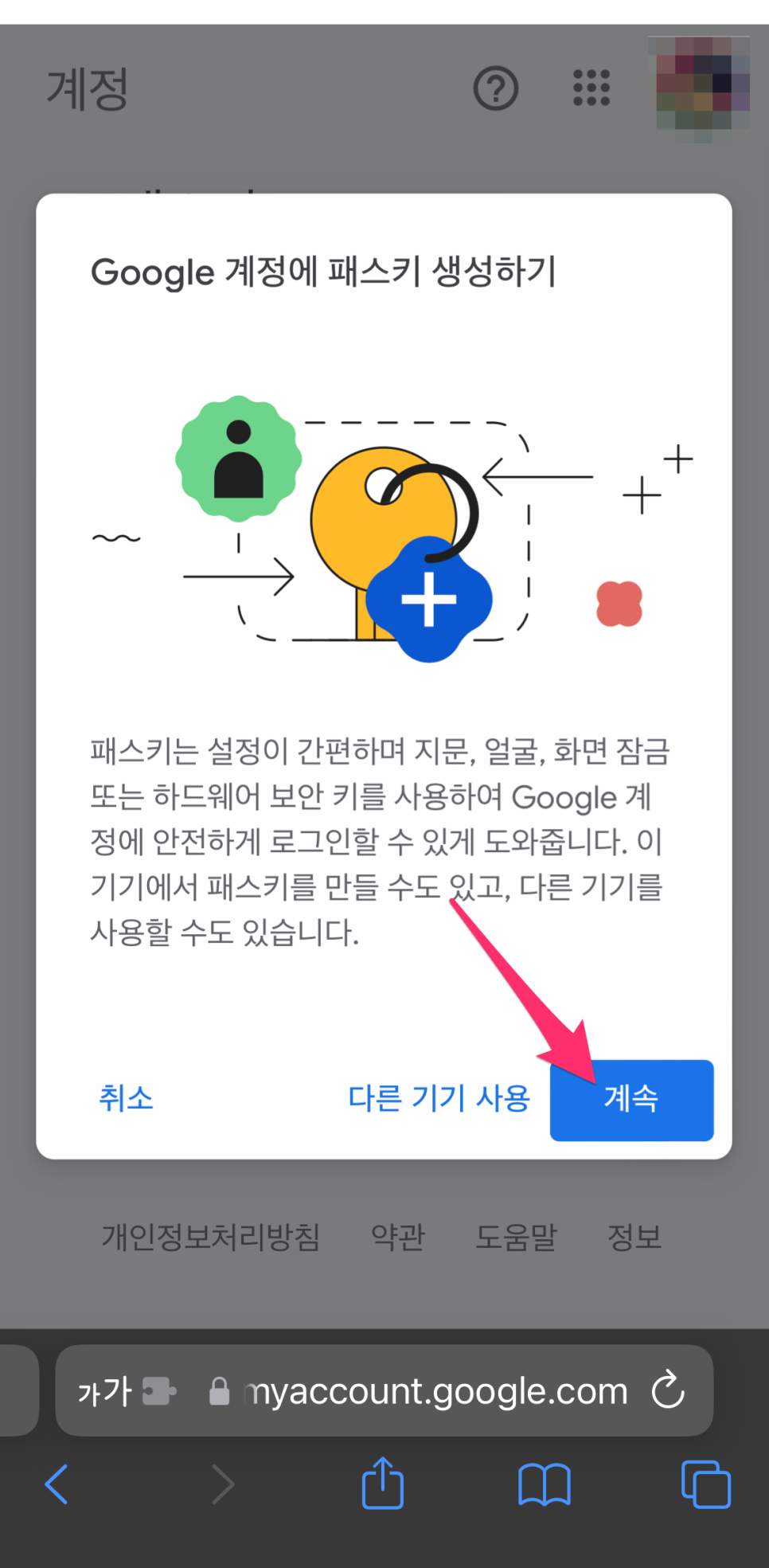Image resolution: width=769 pixels, height=1568 pixels.
Task: Open the Safari share sheet
Action: [x=383, y=1483]
